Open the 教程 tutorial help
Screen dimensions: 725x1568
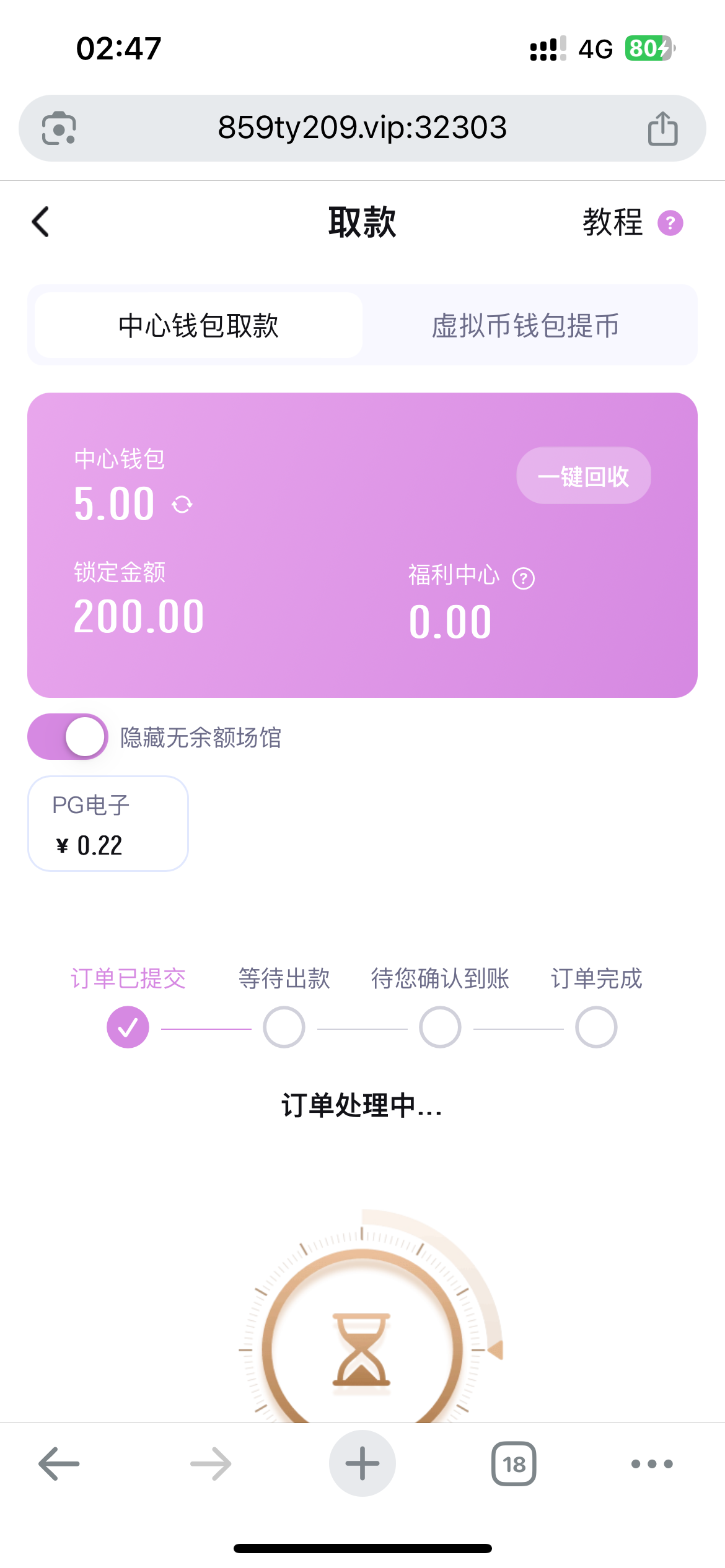tap(632, 222)
